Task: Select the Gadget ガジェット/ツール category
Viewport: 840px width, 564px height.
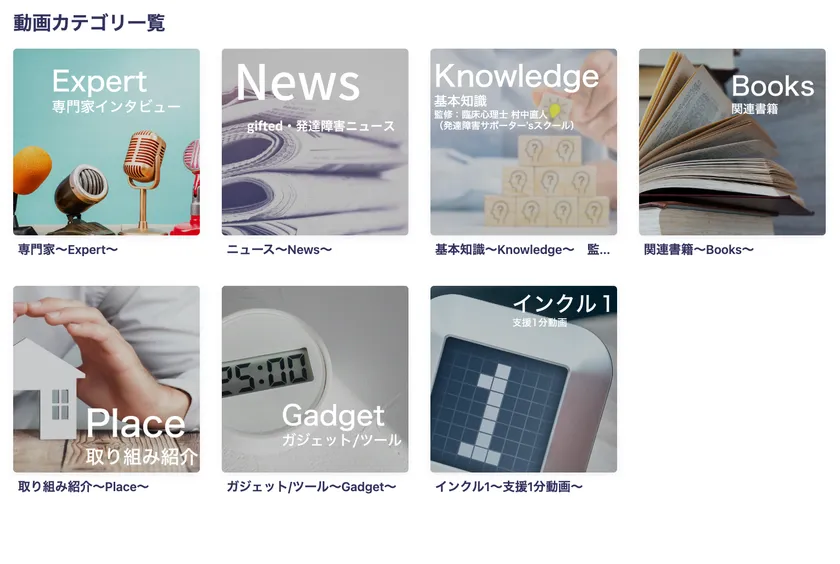Action: 315,379
